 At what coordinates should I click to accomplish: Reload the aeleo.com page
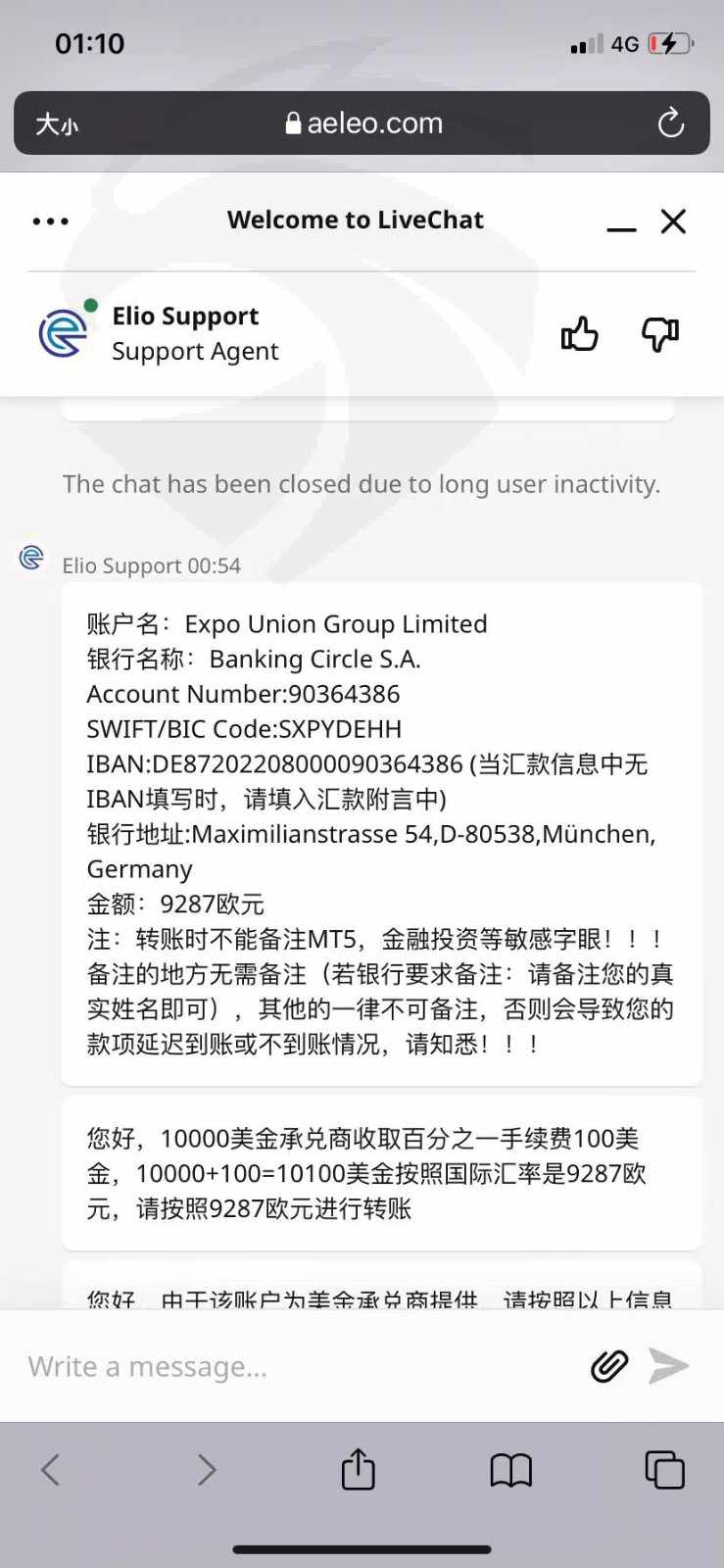coord(671,122)
